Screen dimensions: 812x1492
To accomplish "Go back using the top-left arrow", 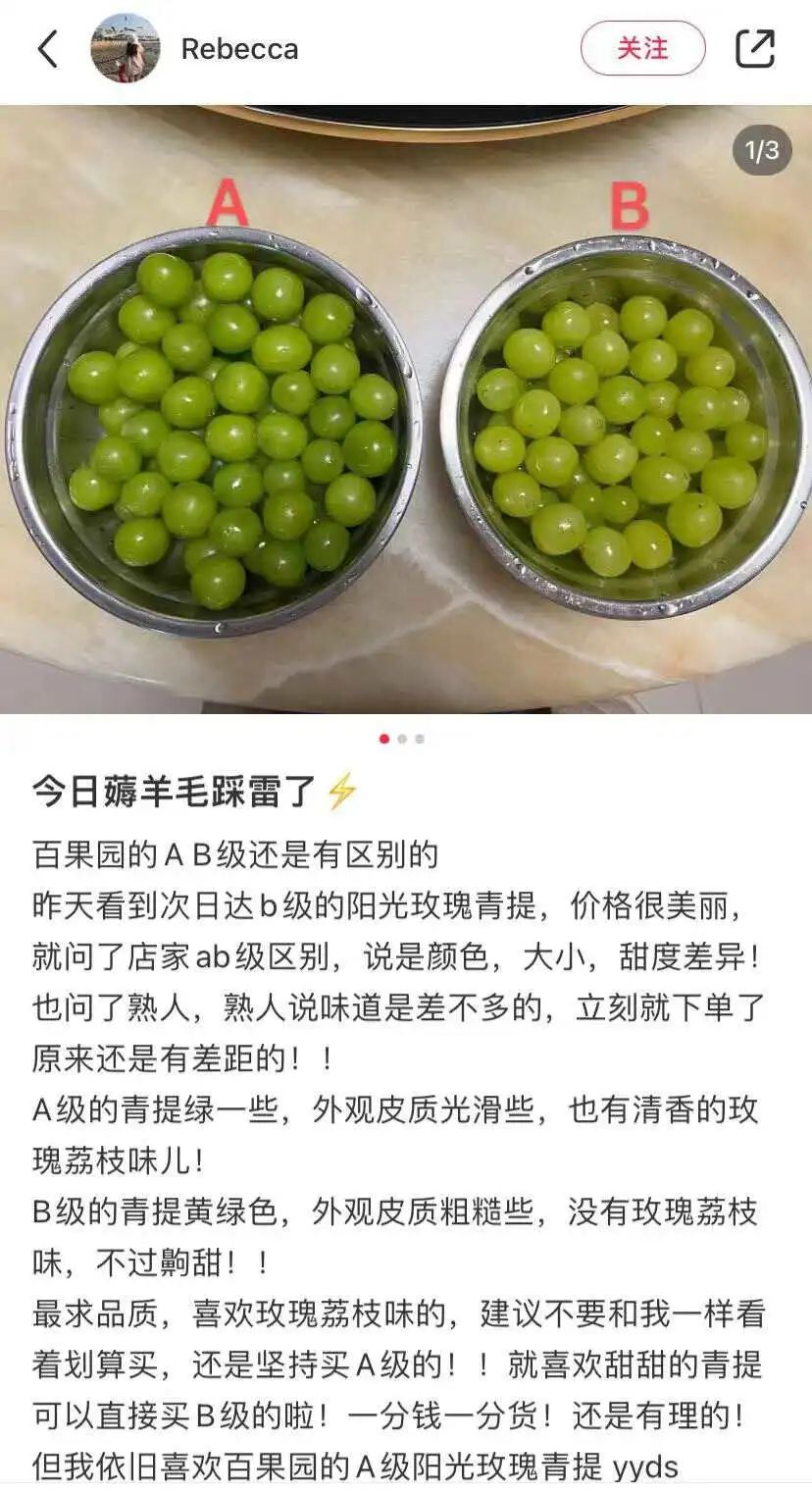I will (47, 49).
